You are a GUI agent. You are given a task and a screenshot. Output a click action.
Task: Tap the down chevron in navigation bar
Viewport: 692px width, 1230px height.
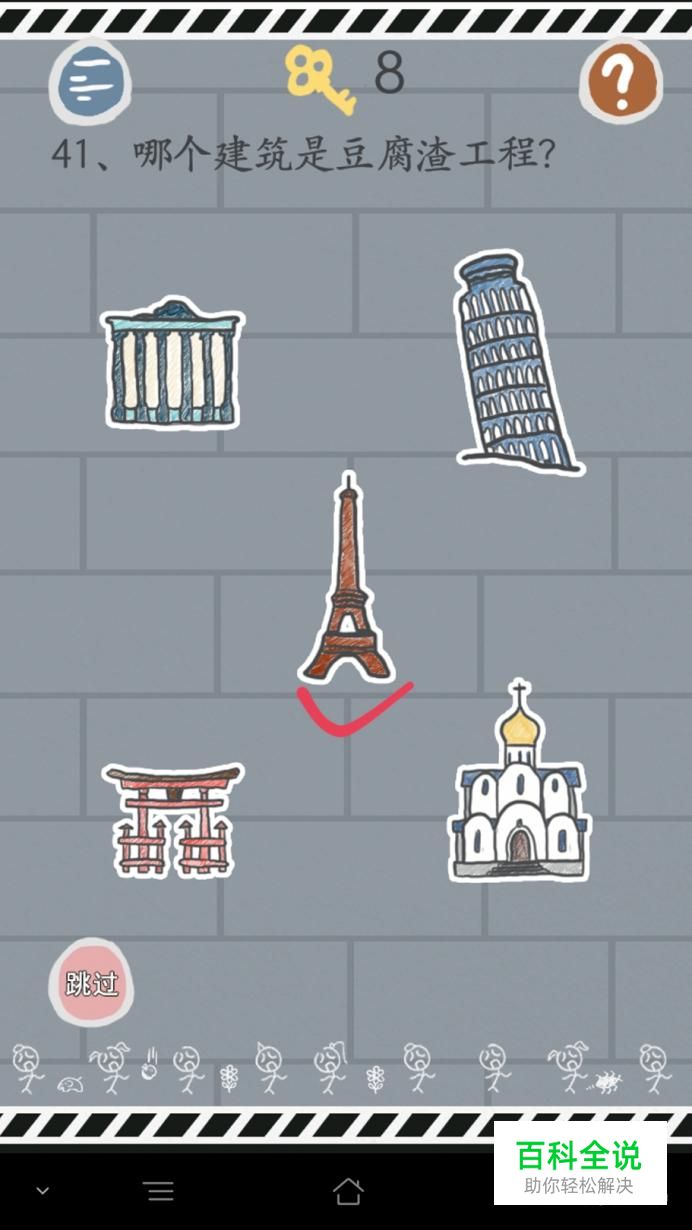point(43,1190)
